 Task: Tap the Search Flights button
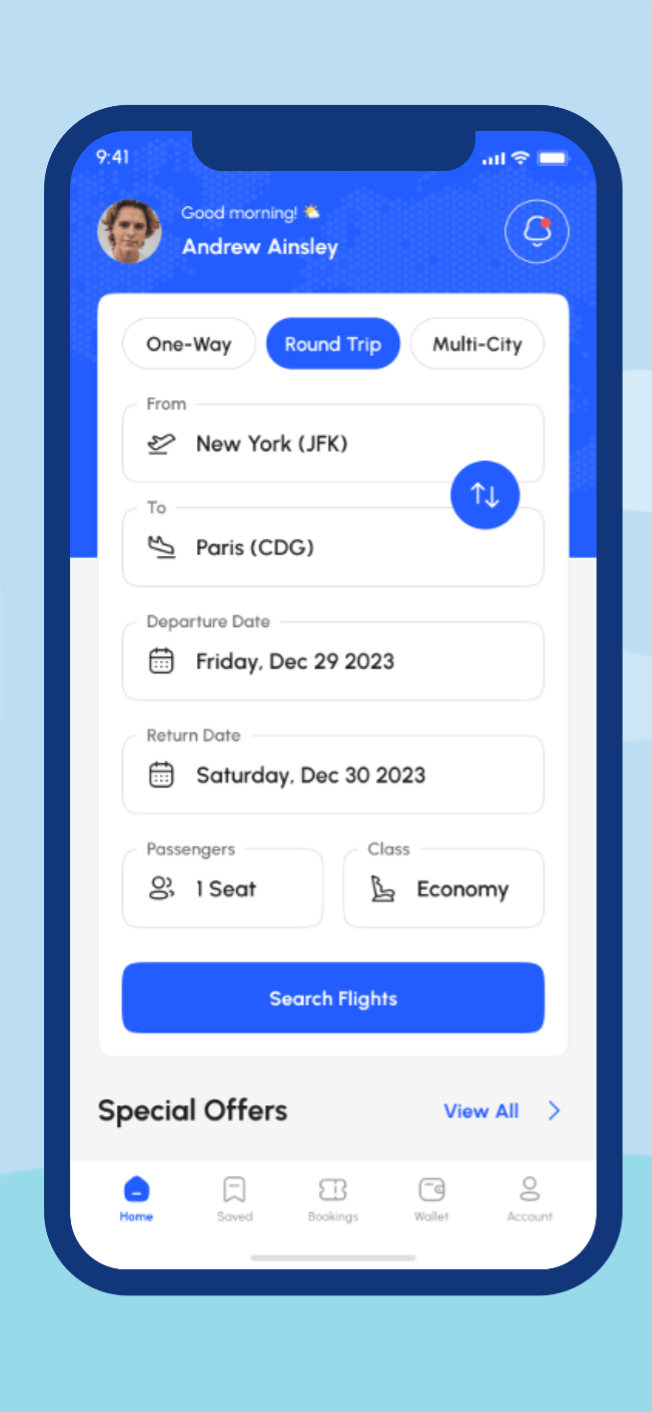point(333,998)
